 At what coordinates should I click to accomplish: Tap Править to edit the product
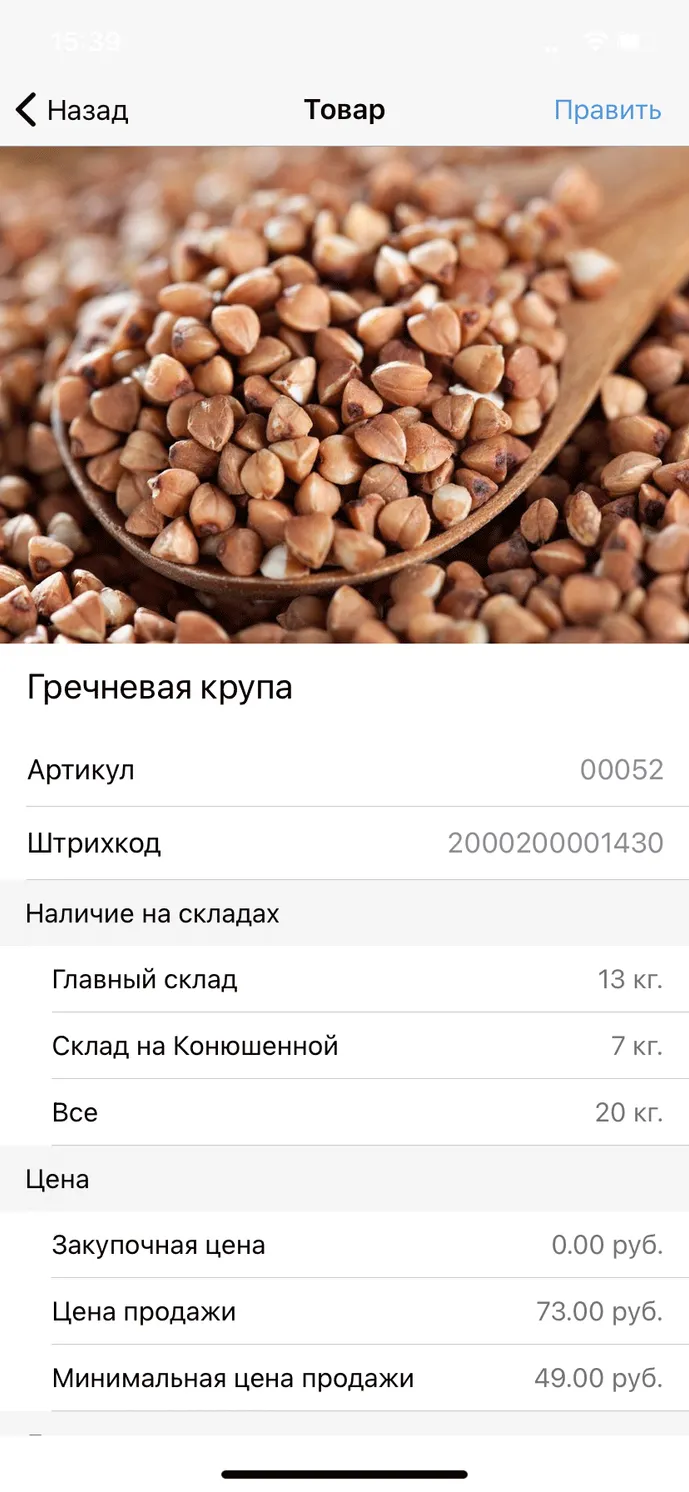coord(608,110)
